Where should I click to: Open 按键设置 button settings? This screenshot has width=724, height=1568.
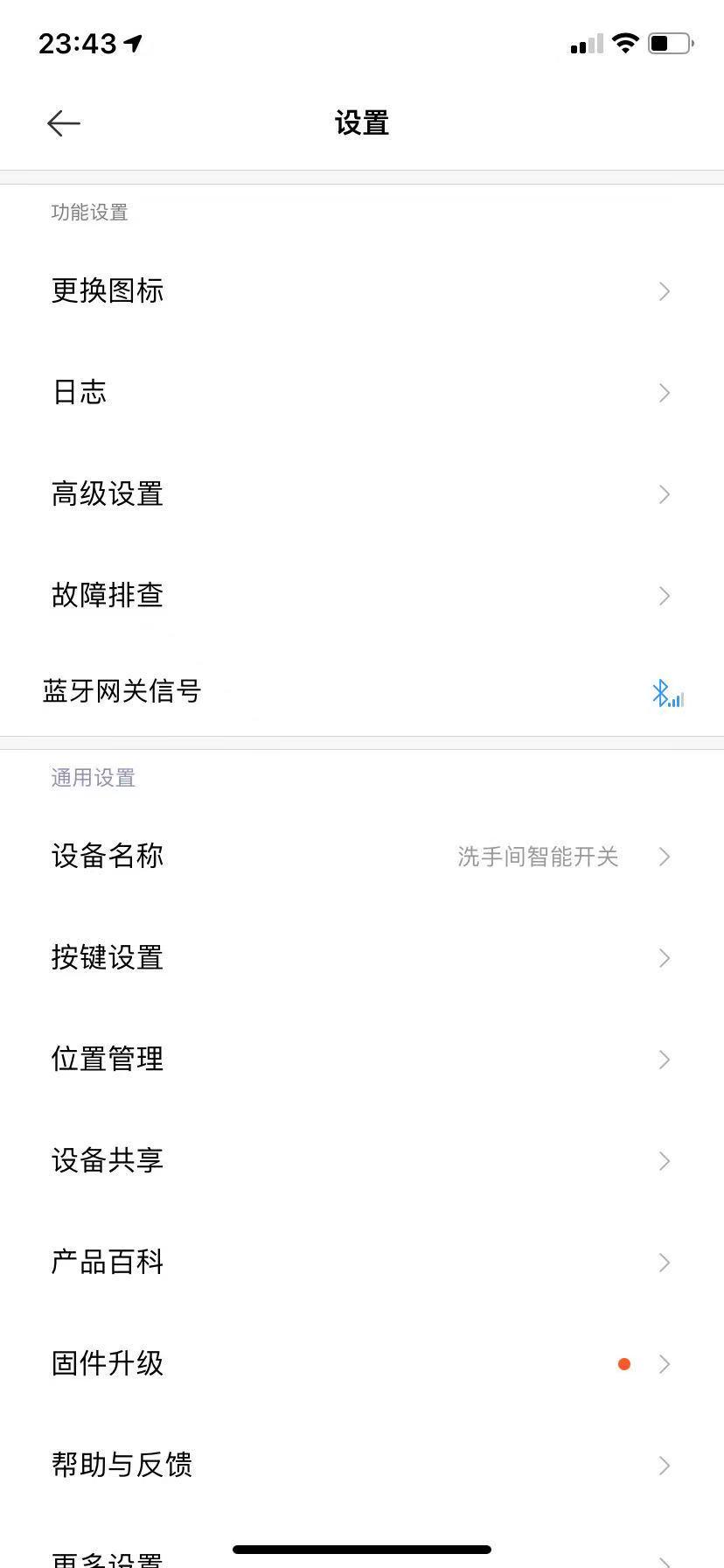tap(107, 958)
